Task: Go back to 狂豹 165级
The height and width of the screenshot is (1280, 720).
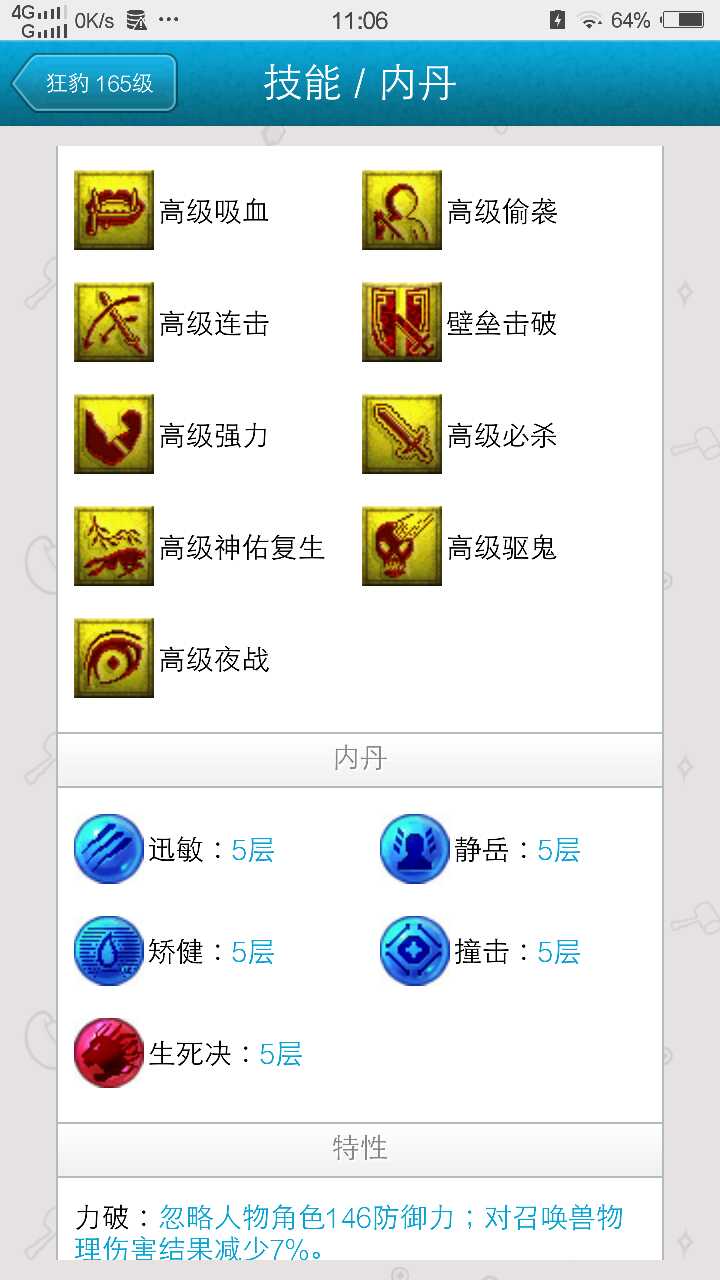Action: click(x=95, y=83)
